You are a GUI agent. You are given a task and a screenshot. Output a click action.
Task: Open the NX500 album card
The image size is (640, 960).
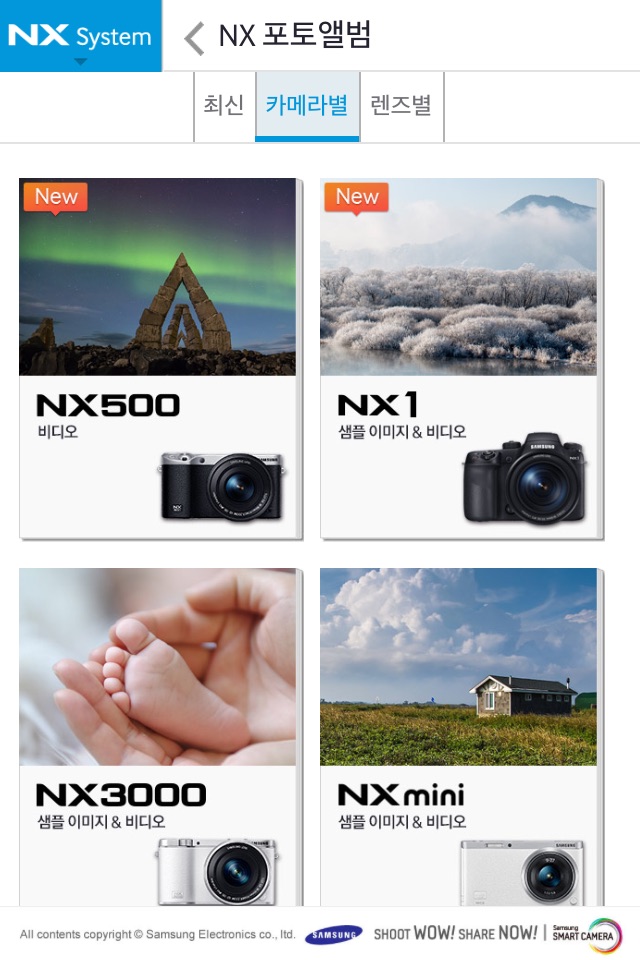[x=158, y=358]
